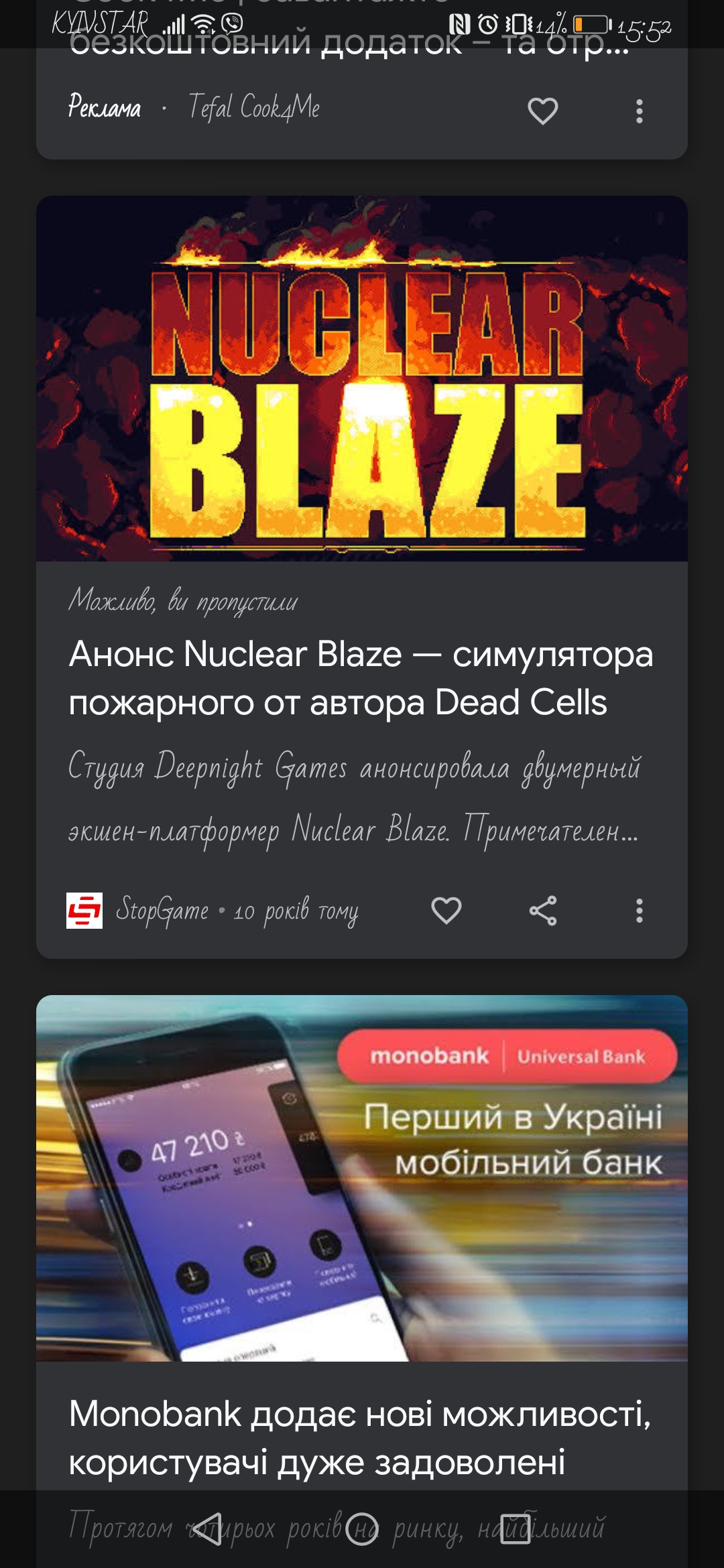Open more options for StopGame article
Viewport: 724px width, 1568px height.
click(x=639, y=911)
